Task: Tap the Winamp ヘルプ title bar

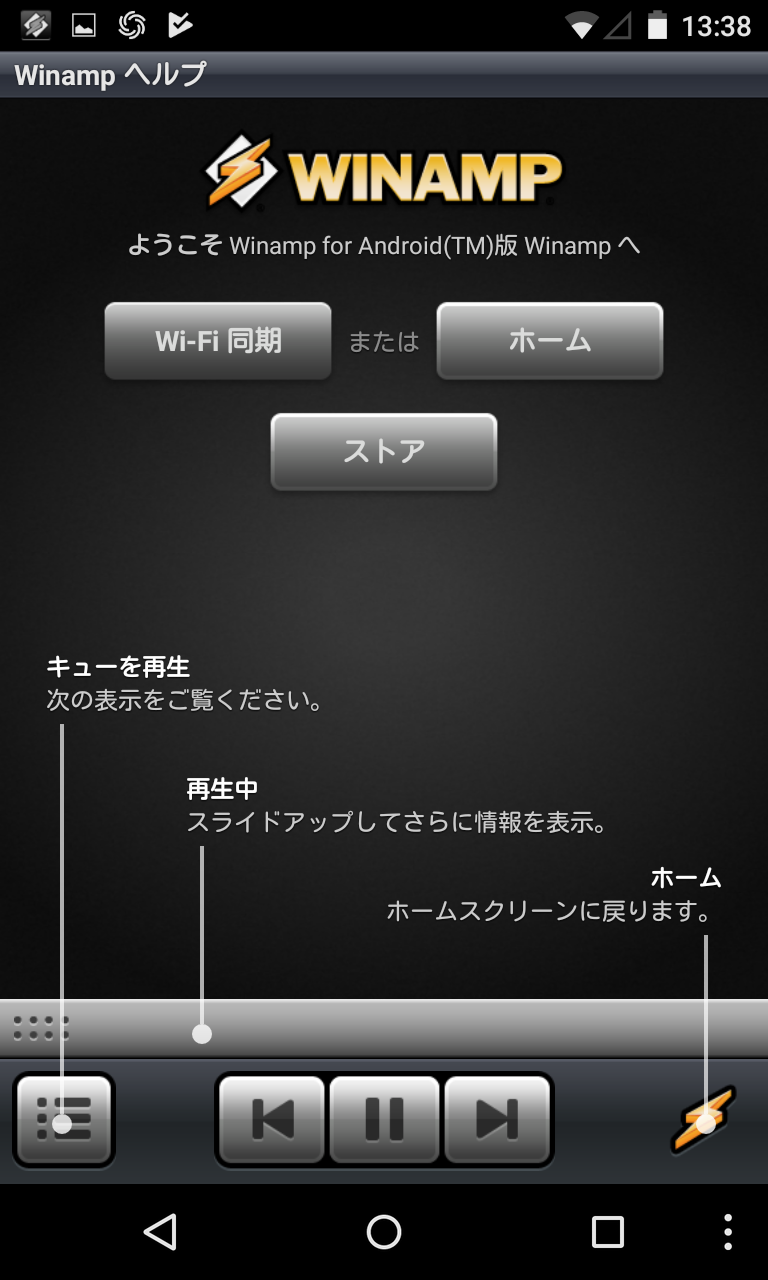Action: point(110,75)
